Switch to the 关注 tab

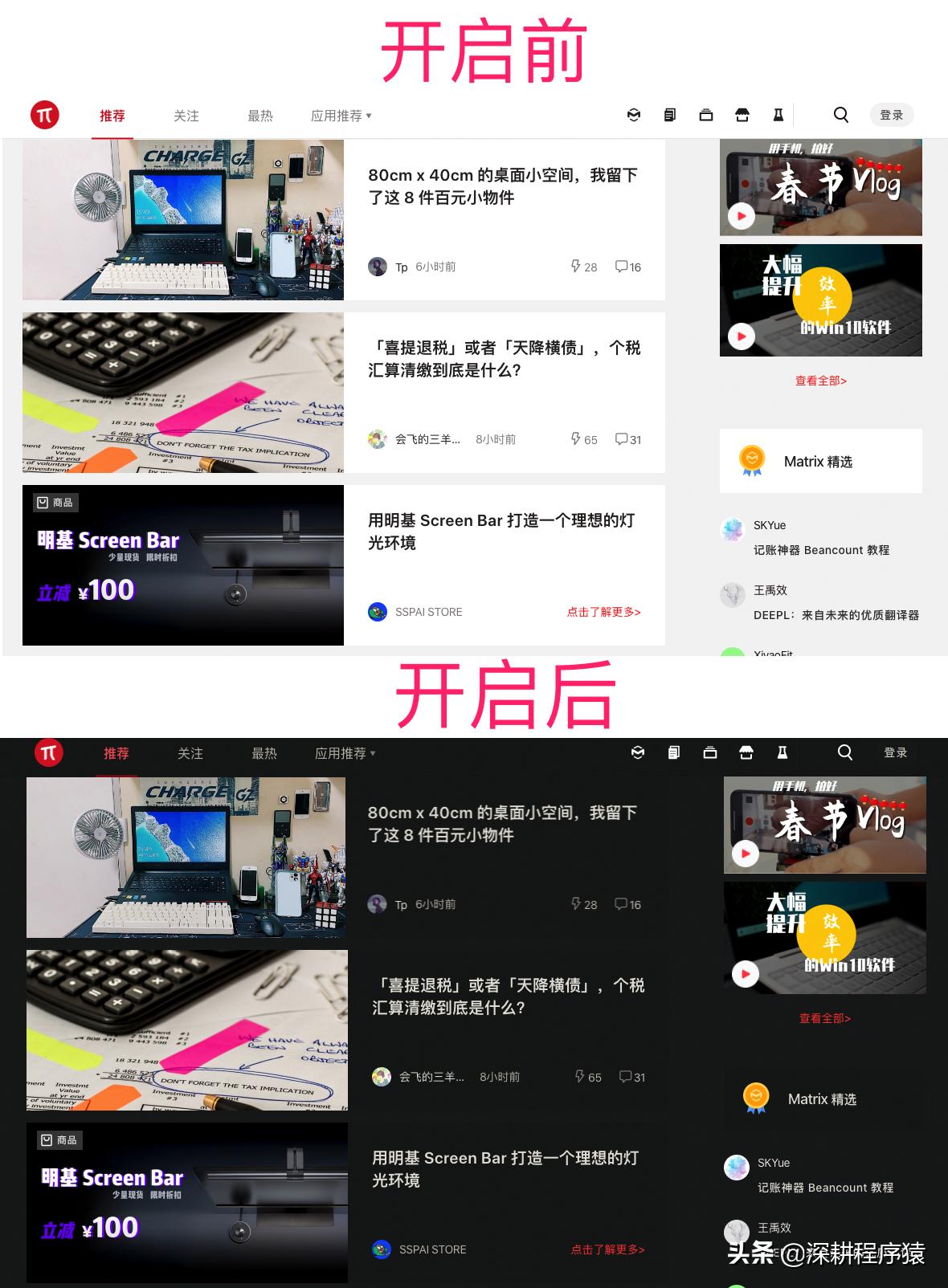pos(186,115)
